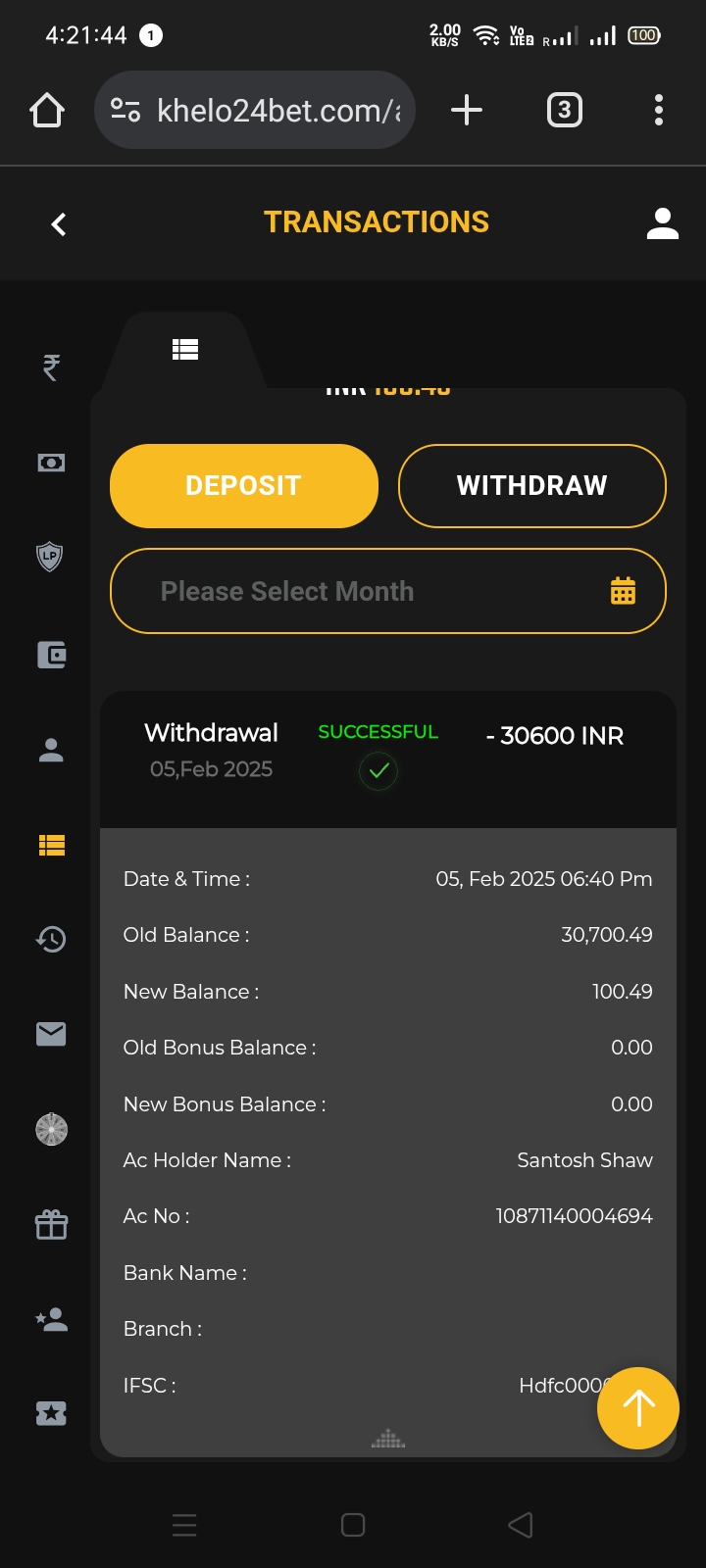Image resolution: width=706 pixels, height=1568 pixels.
Task: Tap the Withdraw button
Action: (531, 486)
